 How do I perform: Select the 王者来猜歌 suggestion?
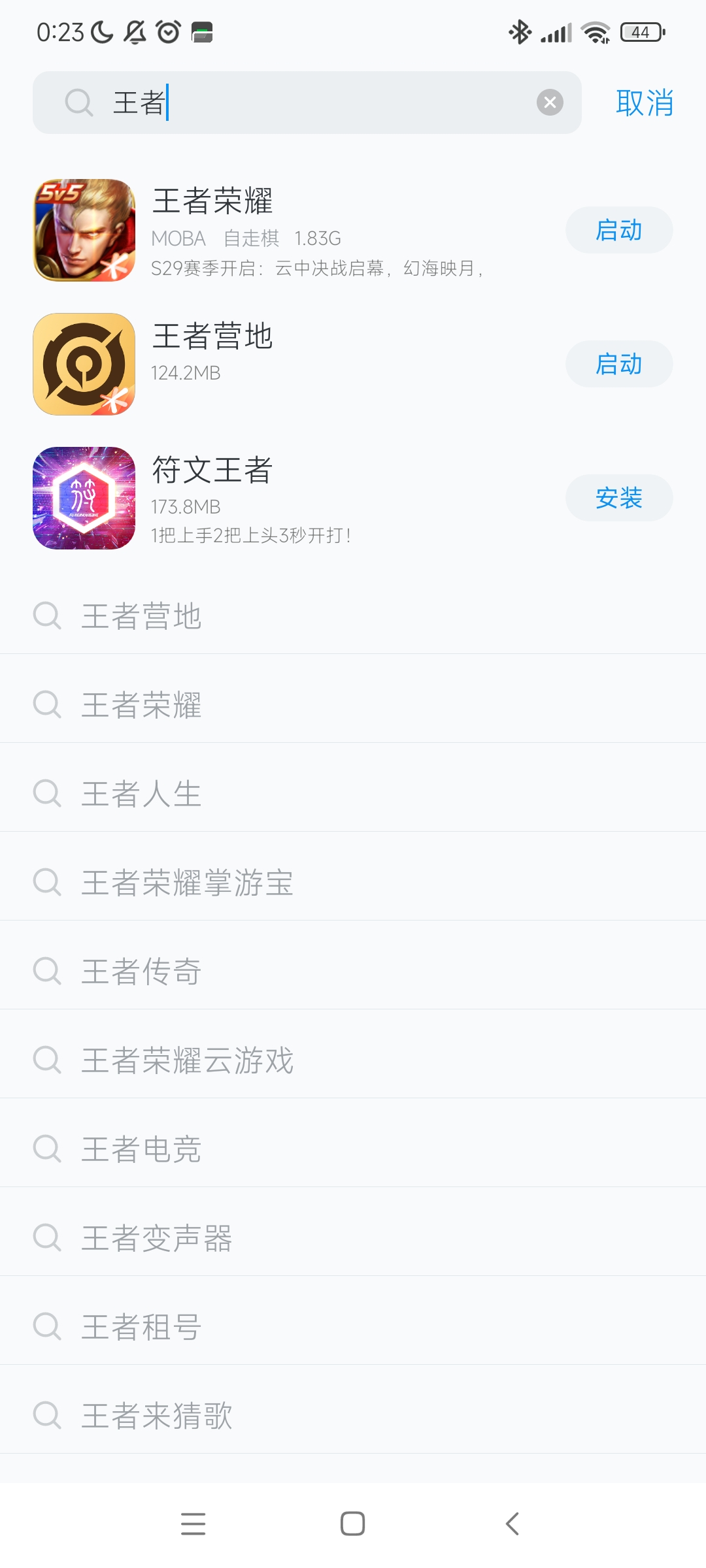click(x=353, y=1416)
